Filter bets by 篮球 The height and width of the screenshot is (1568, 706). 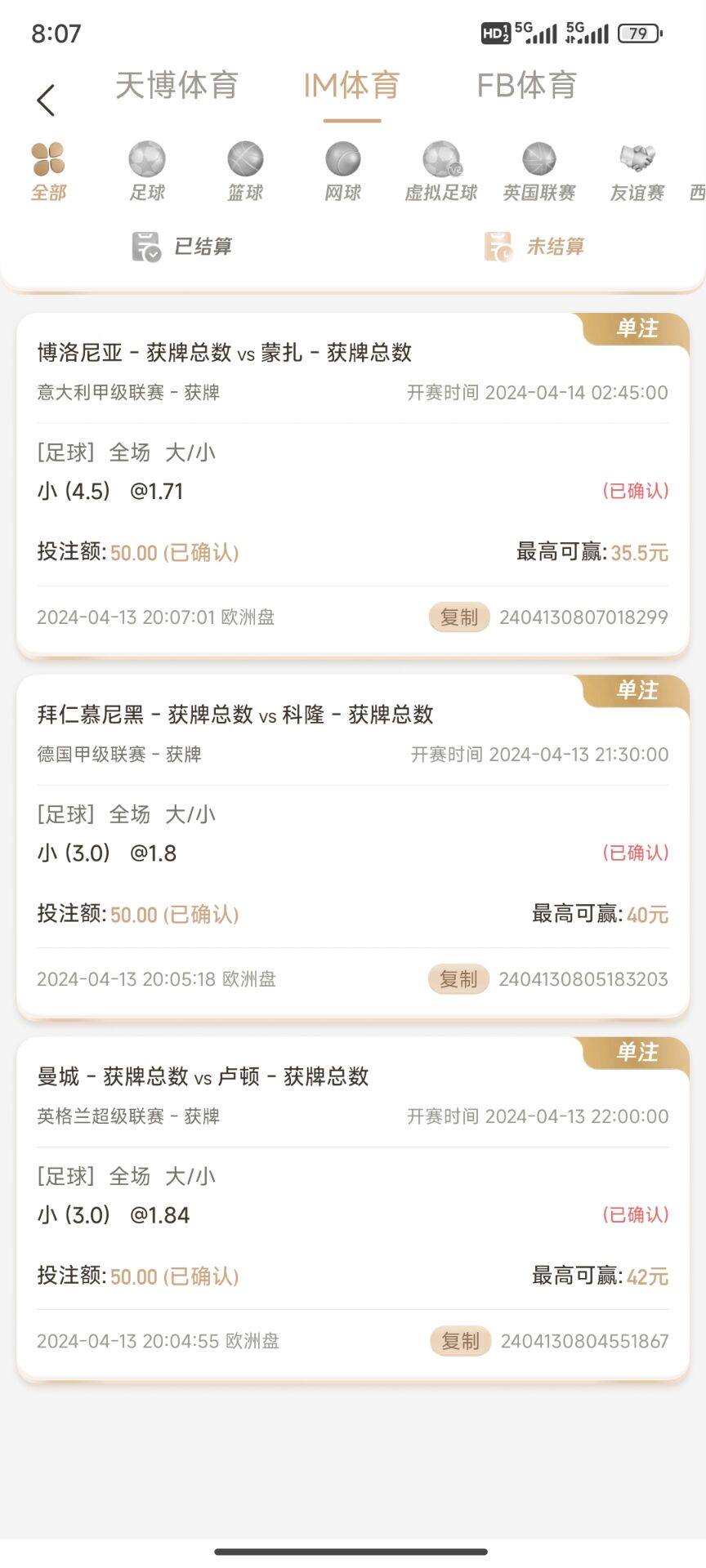pyautogui.click(x=245, y=171)
